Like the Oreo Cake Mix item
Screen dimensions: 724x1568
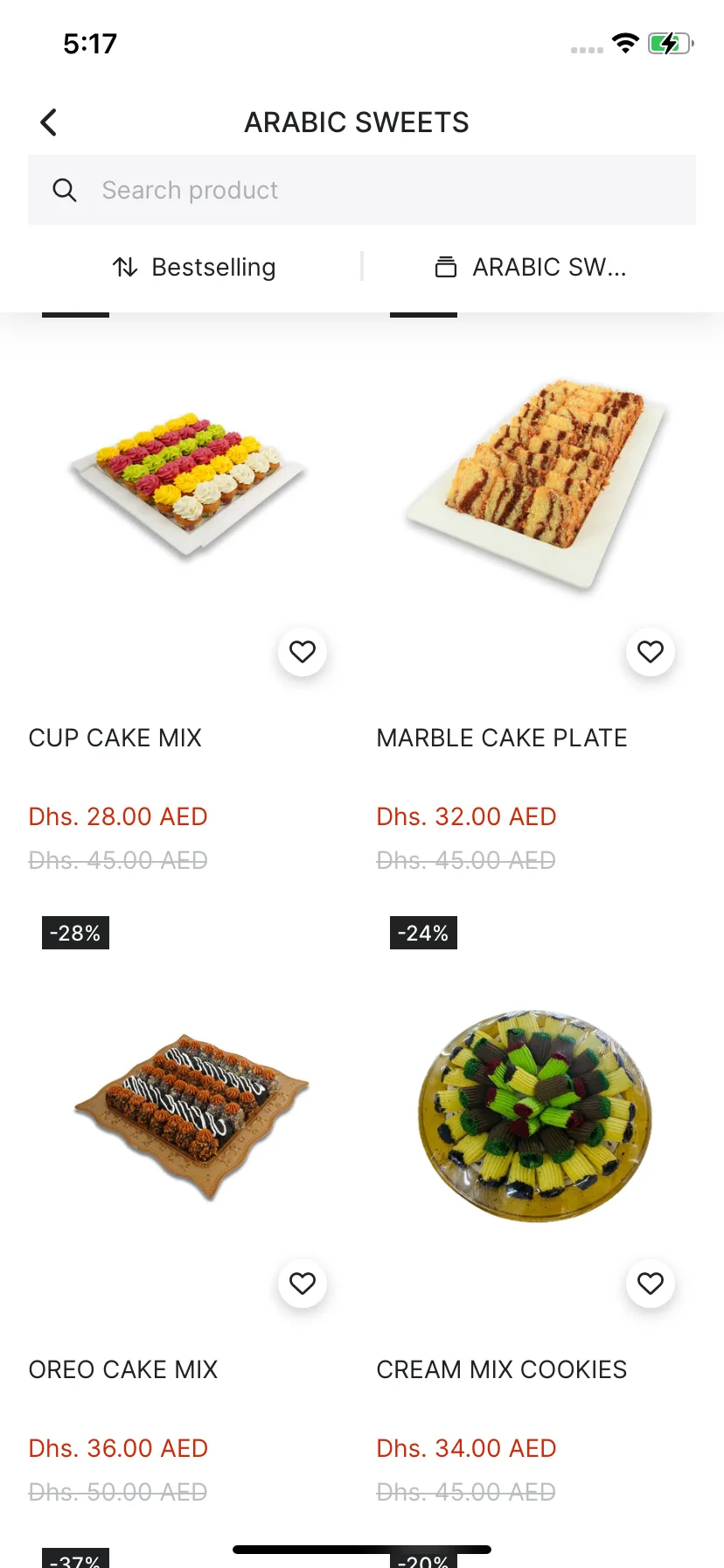click(303, 1284)
